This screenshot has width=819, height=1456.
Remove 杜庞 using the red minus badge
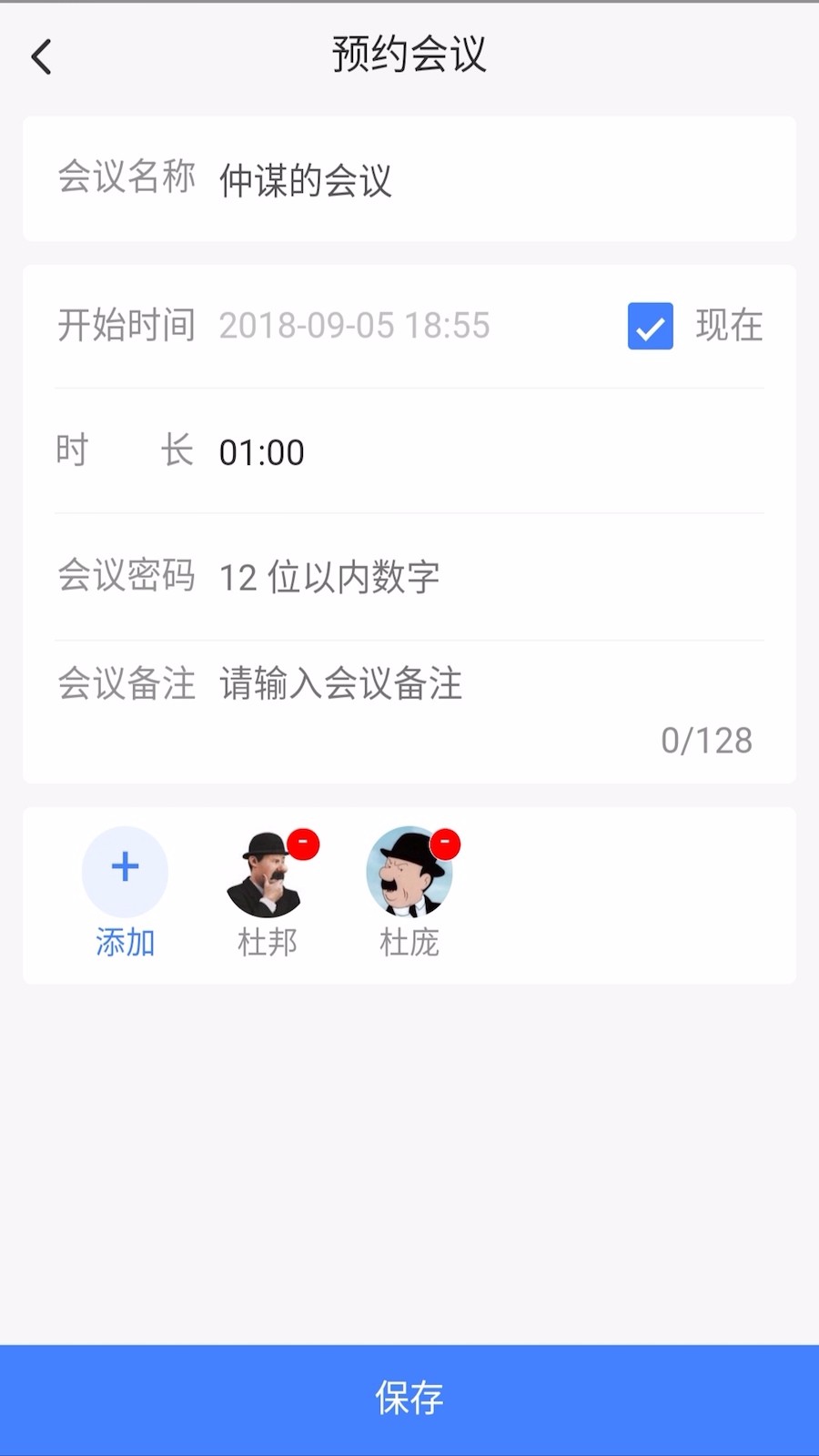point(446,844)
